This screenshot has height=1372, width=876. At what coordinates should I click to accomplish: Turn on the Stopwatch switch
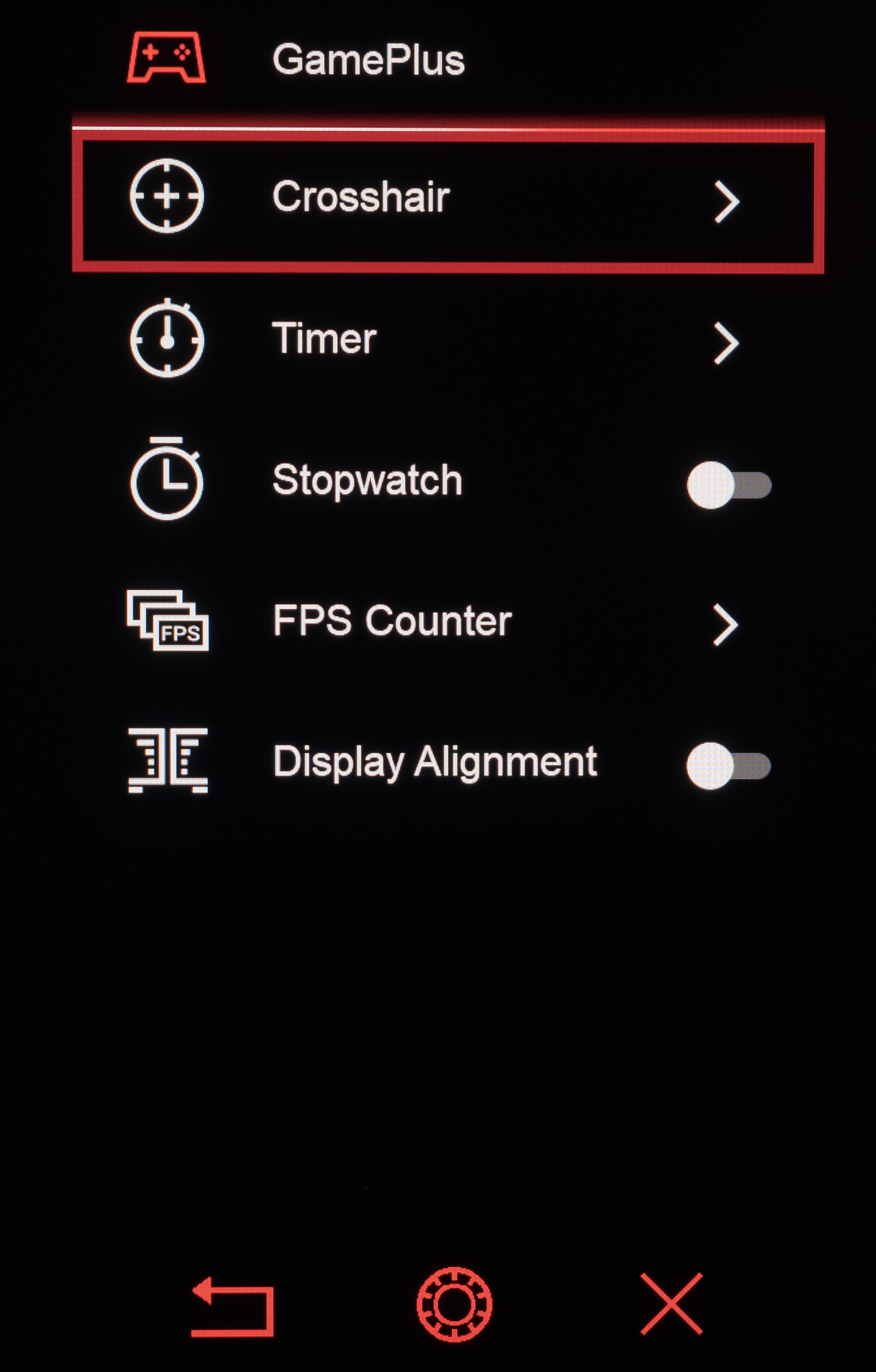click(x=728, y=485)
